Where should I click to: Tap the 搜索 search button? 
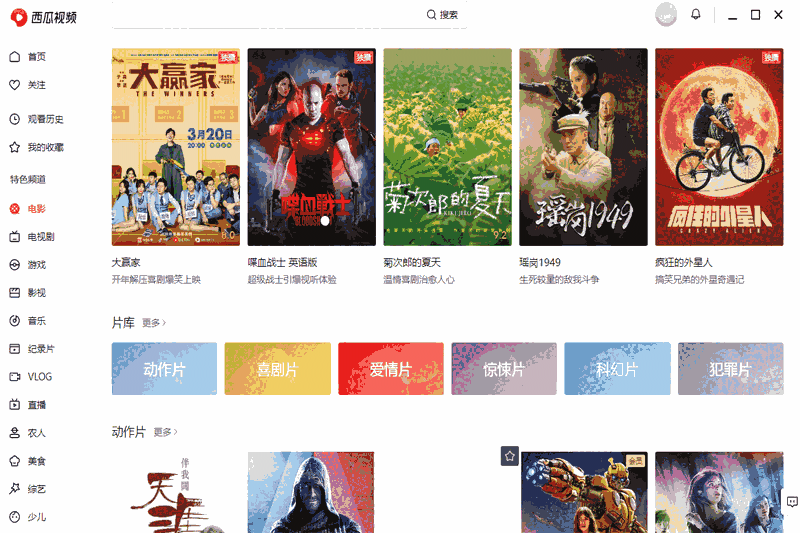coord(442,15)
